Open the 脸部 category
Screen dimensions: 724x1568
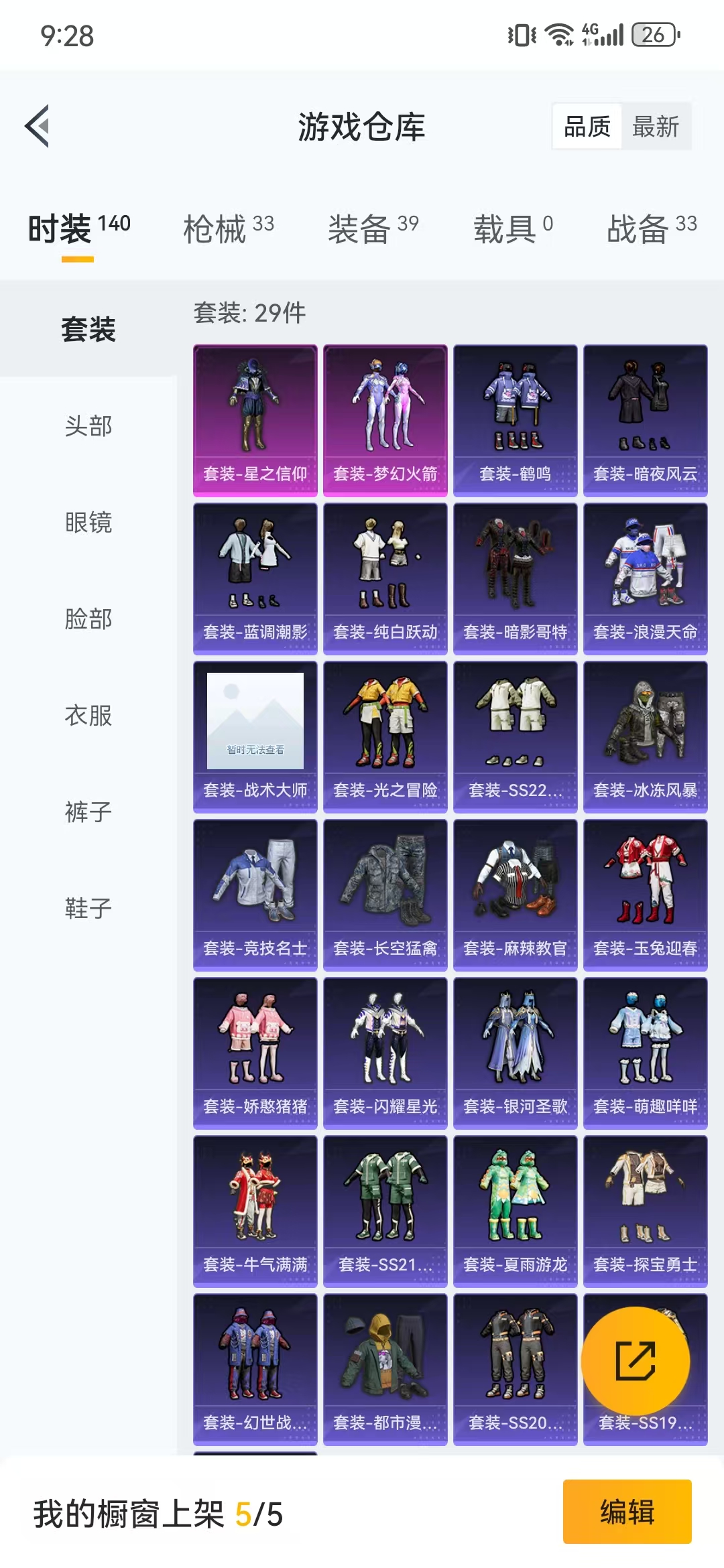pos(88,619)
